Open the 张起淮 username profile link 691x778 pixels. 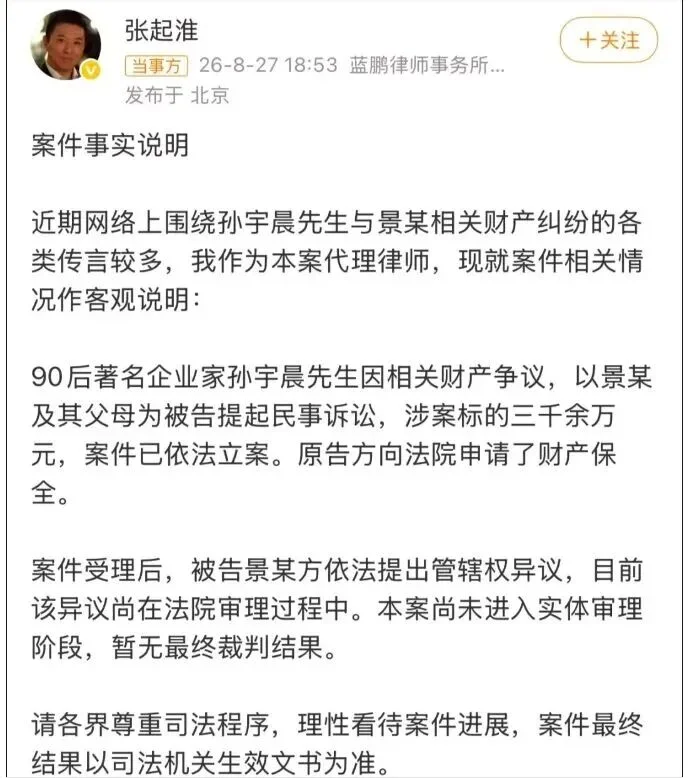click(x=161, y=31)
